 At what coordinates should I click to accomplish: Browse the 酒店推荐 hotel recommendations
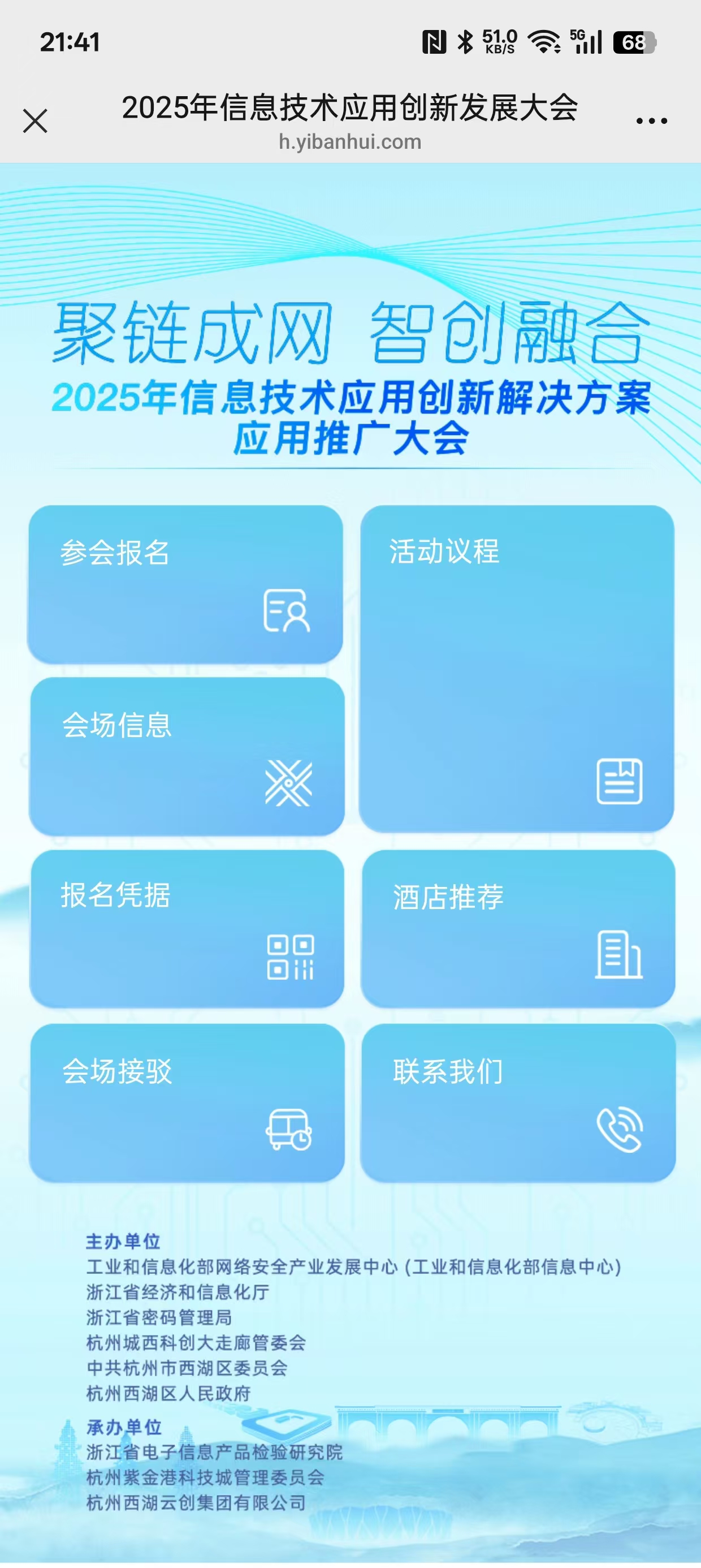[518, 929]
